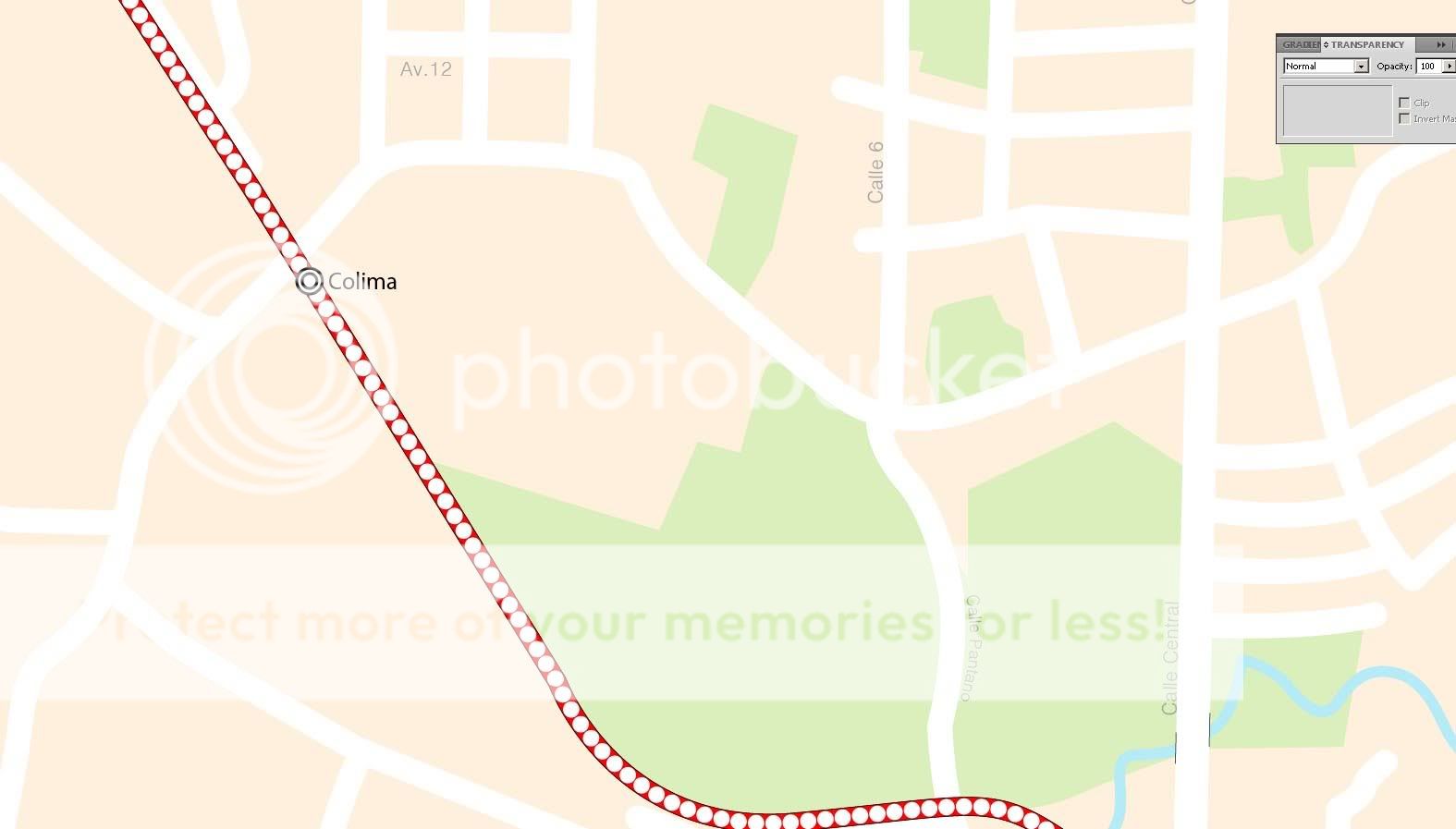Tap the Opacity value field

pyautogui.click(x=1428, y=67)
